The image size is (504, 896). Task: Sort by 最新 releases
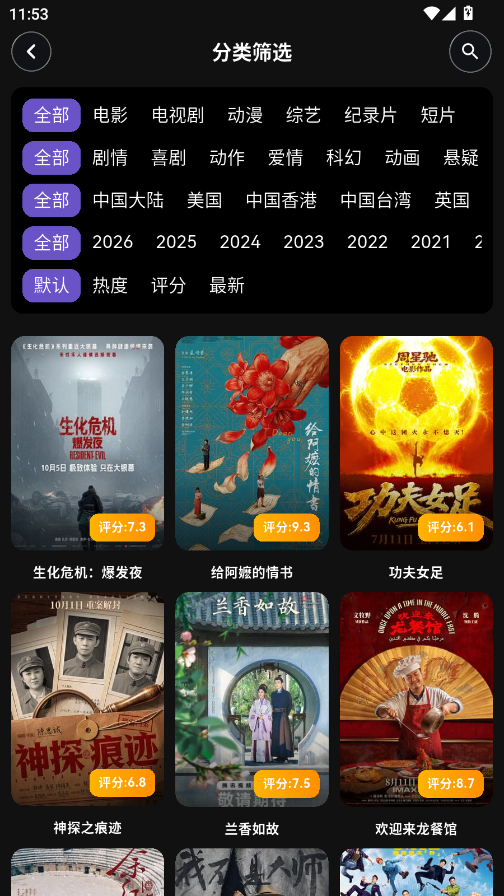tap(227, 285)
